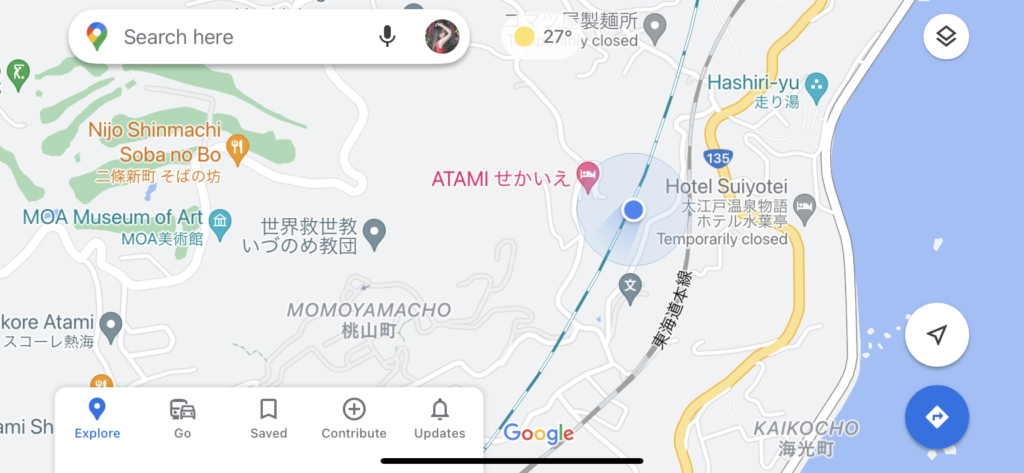The height and width of the screenshot is (473, 1024).
Task: Open the Saved tab
Action: click(268, 418)
